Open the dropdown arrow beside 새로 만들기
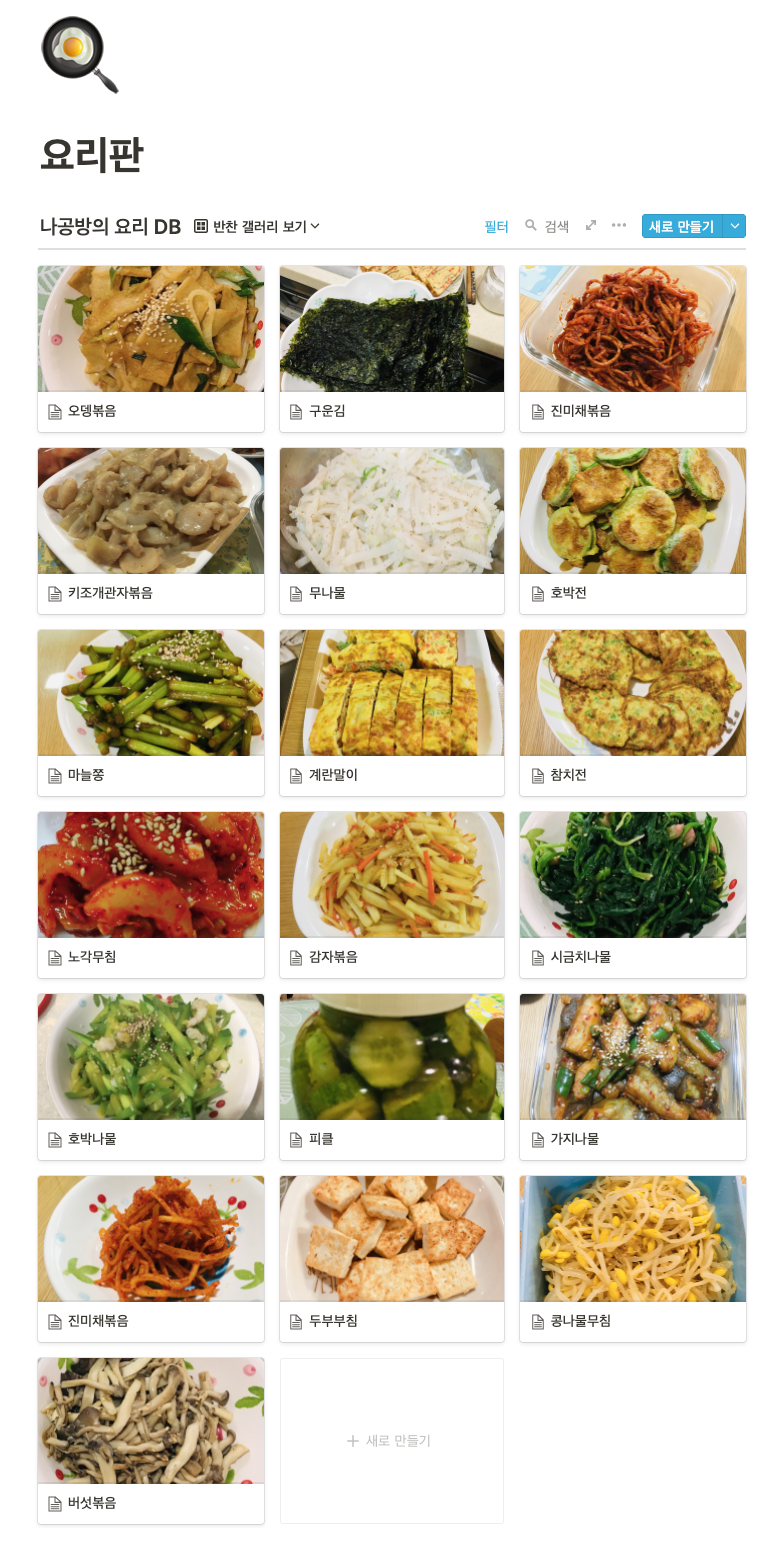The image size is (782, 1544). 735,227
